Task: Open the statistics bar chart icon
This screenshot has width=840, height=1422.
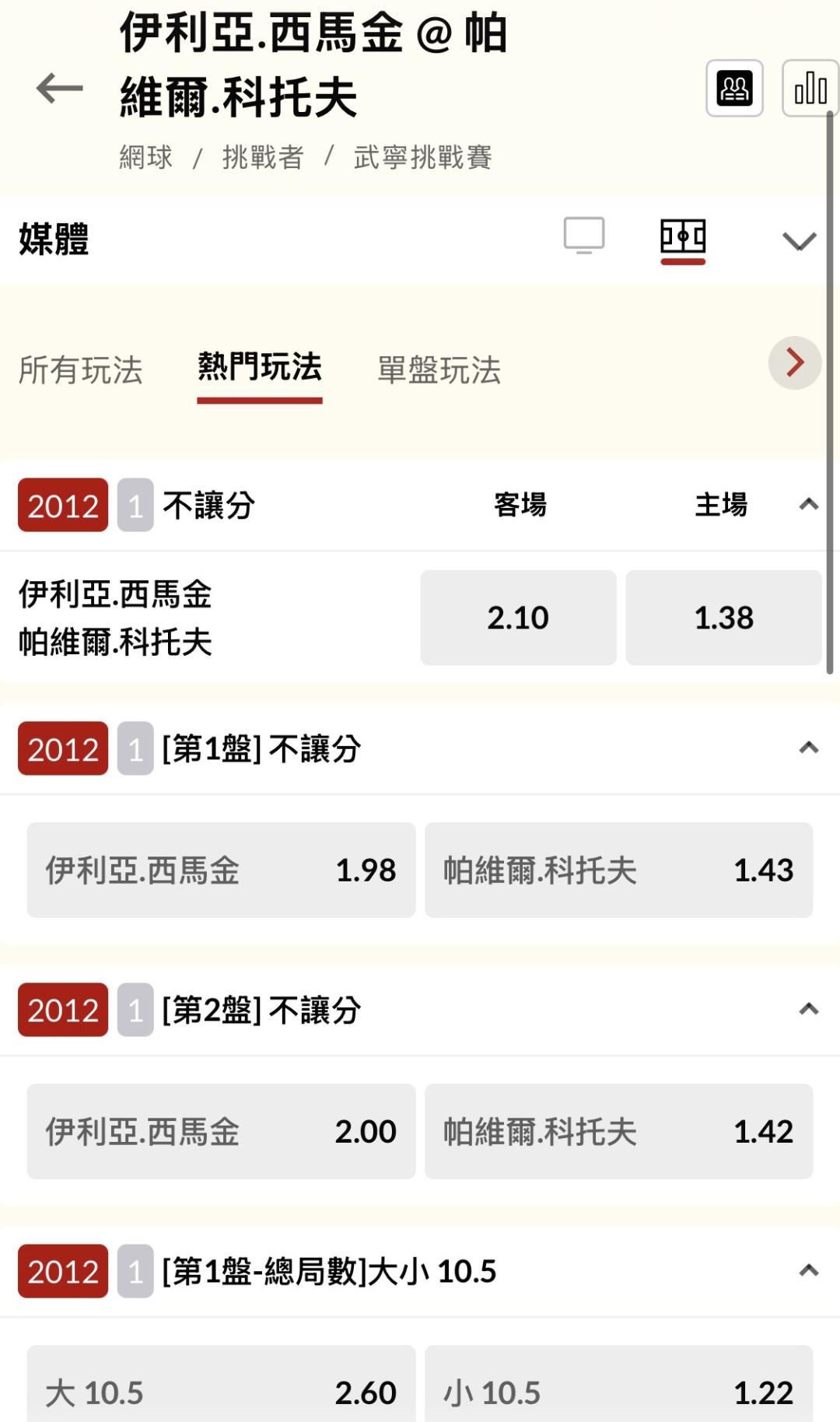Action: [x=810, y=88]
